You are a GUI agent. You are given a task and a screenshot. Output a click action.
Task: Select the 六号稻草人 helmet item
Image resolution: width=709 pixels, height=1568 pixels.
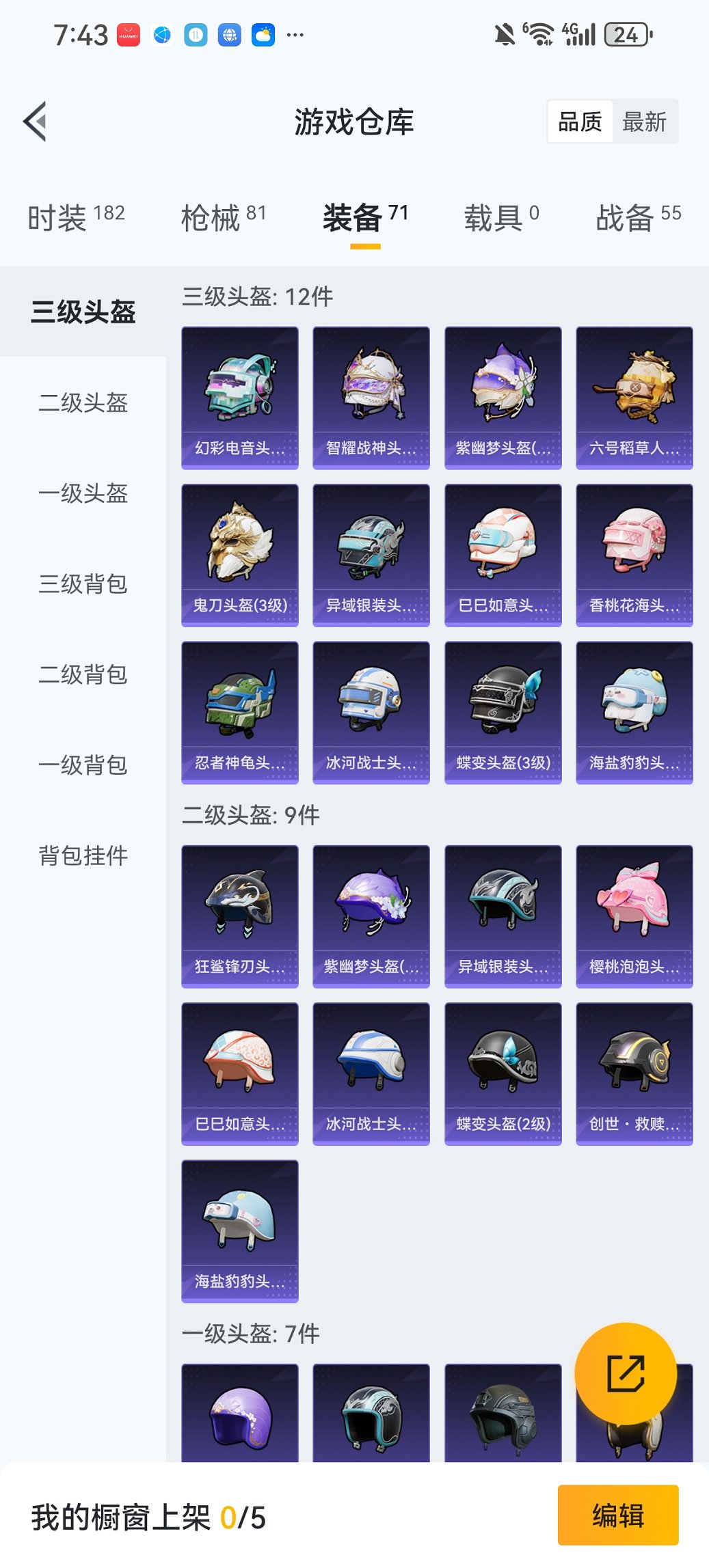click(634, 398)
